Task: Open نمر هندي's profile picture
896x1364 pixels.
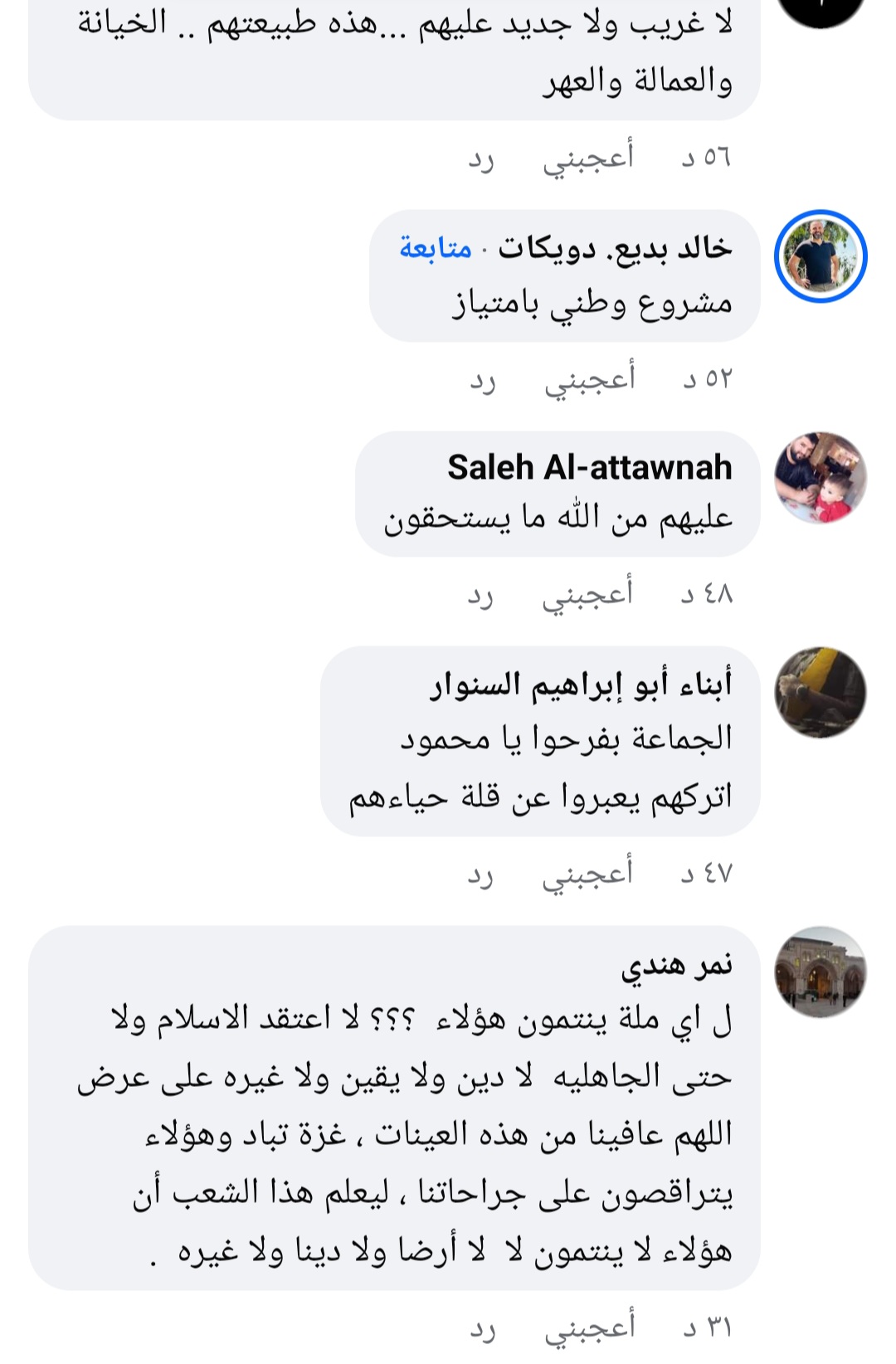Action: point(821,972)
